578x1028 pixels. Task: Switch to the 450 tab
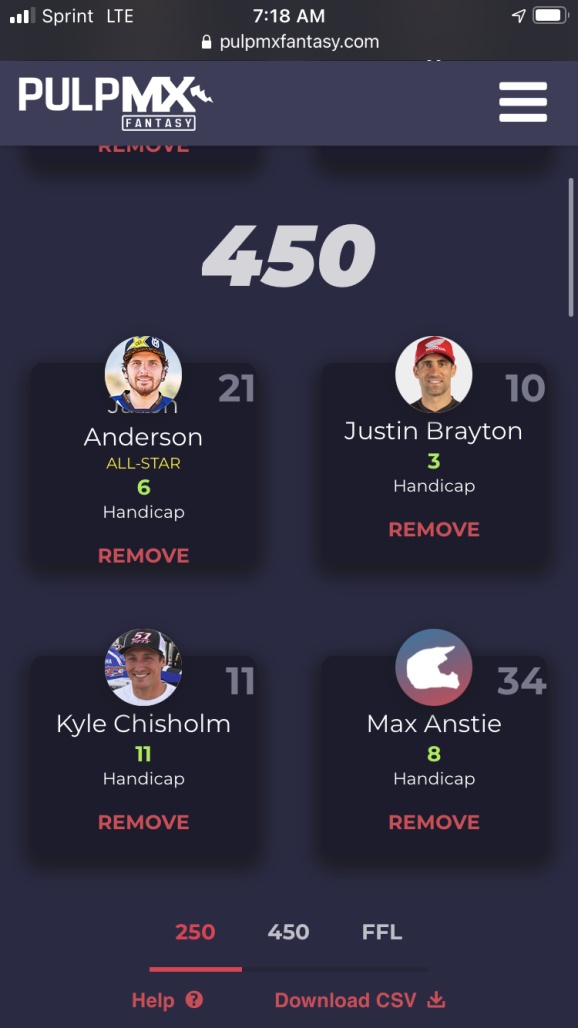[288, 932]
